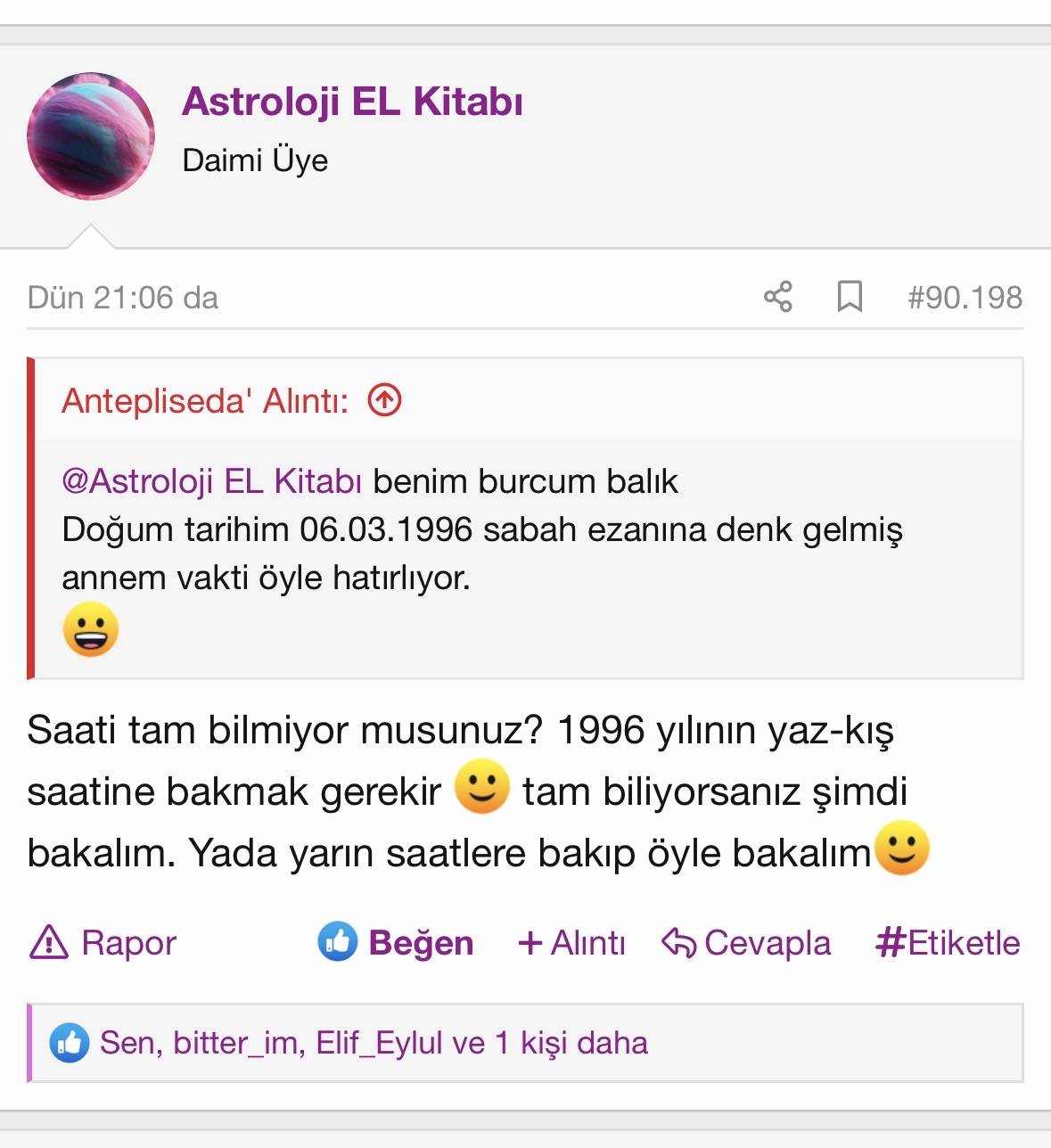Reply to the post with Cevapla
The width and height of the screenshot is (1051, 1148).
tap(746, 942)
